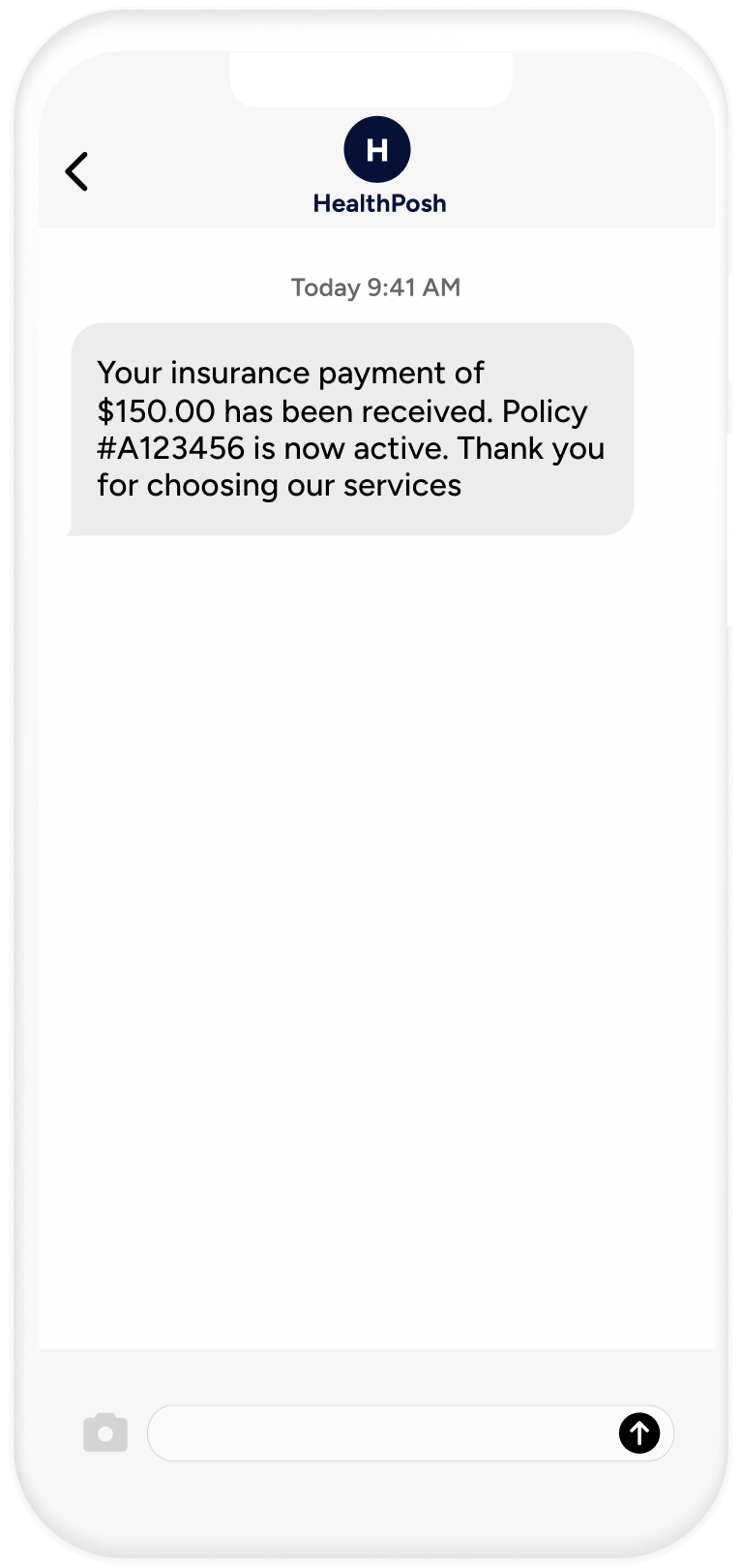Focus the message text field

[x=382, y=1432]
